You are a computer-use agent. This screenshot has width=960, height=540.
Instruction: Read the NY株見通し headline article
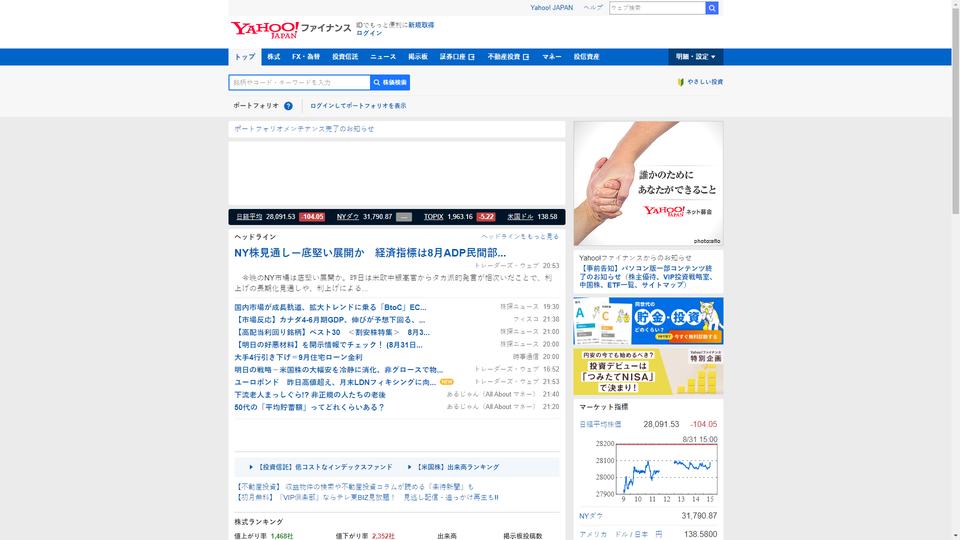pyautogui.click(x=370, y=253)
